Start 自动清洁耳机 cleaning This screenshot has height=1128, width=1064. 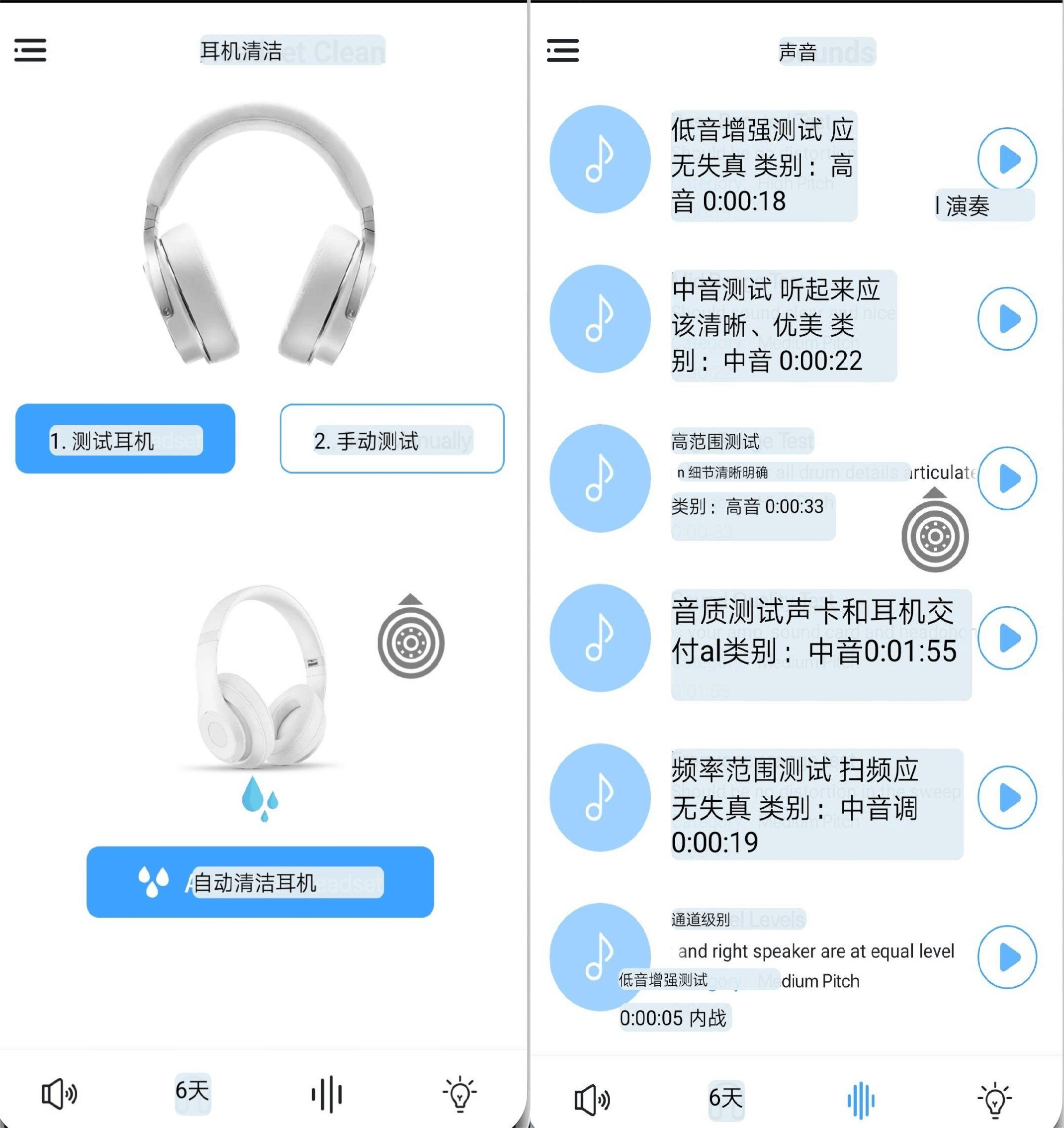pos(260,882)
